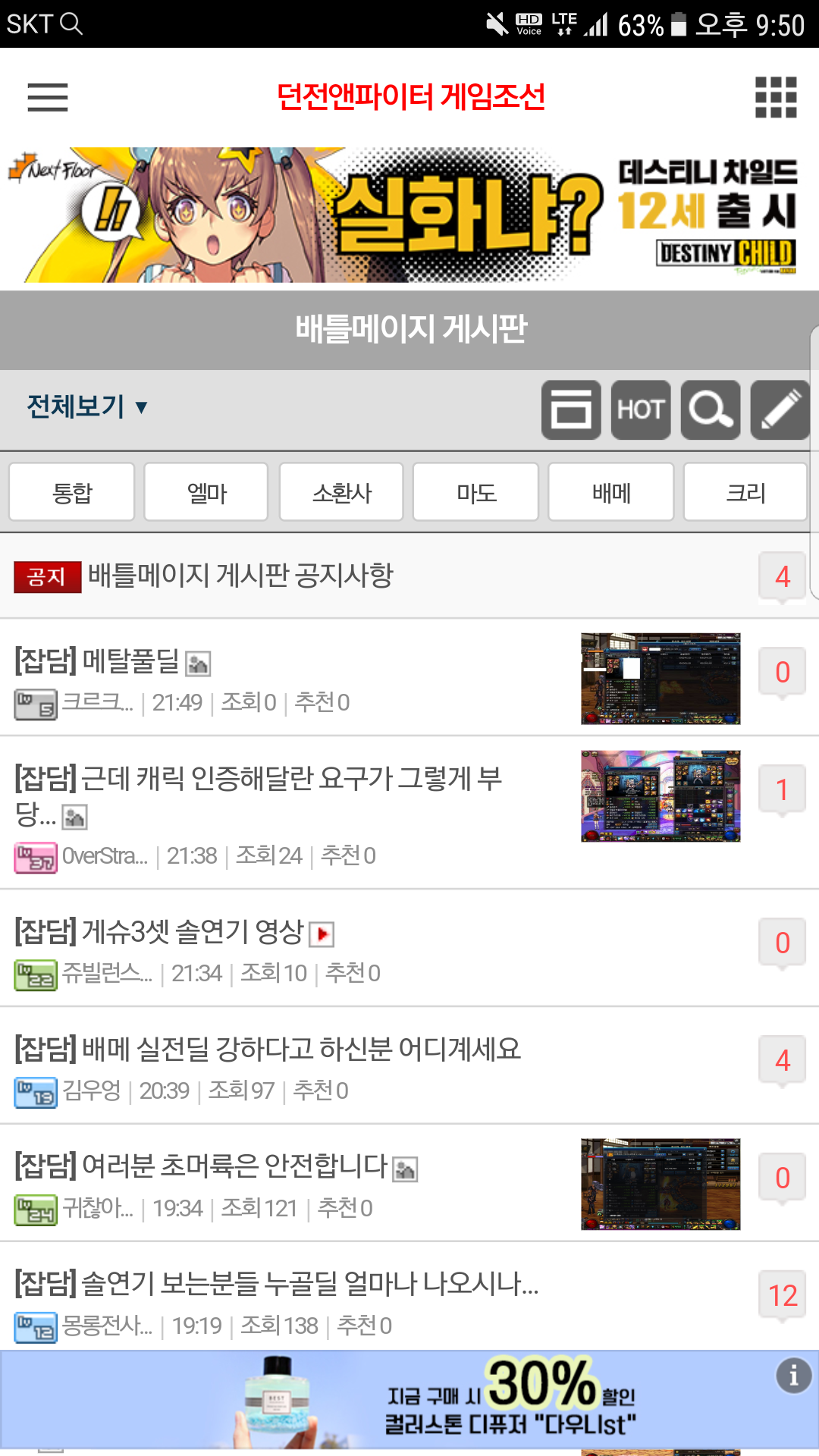Switch to the 엘마 tab

(x=206, y=492)
